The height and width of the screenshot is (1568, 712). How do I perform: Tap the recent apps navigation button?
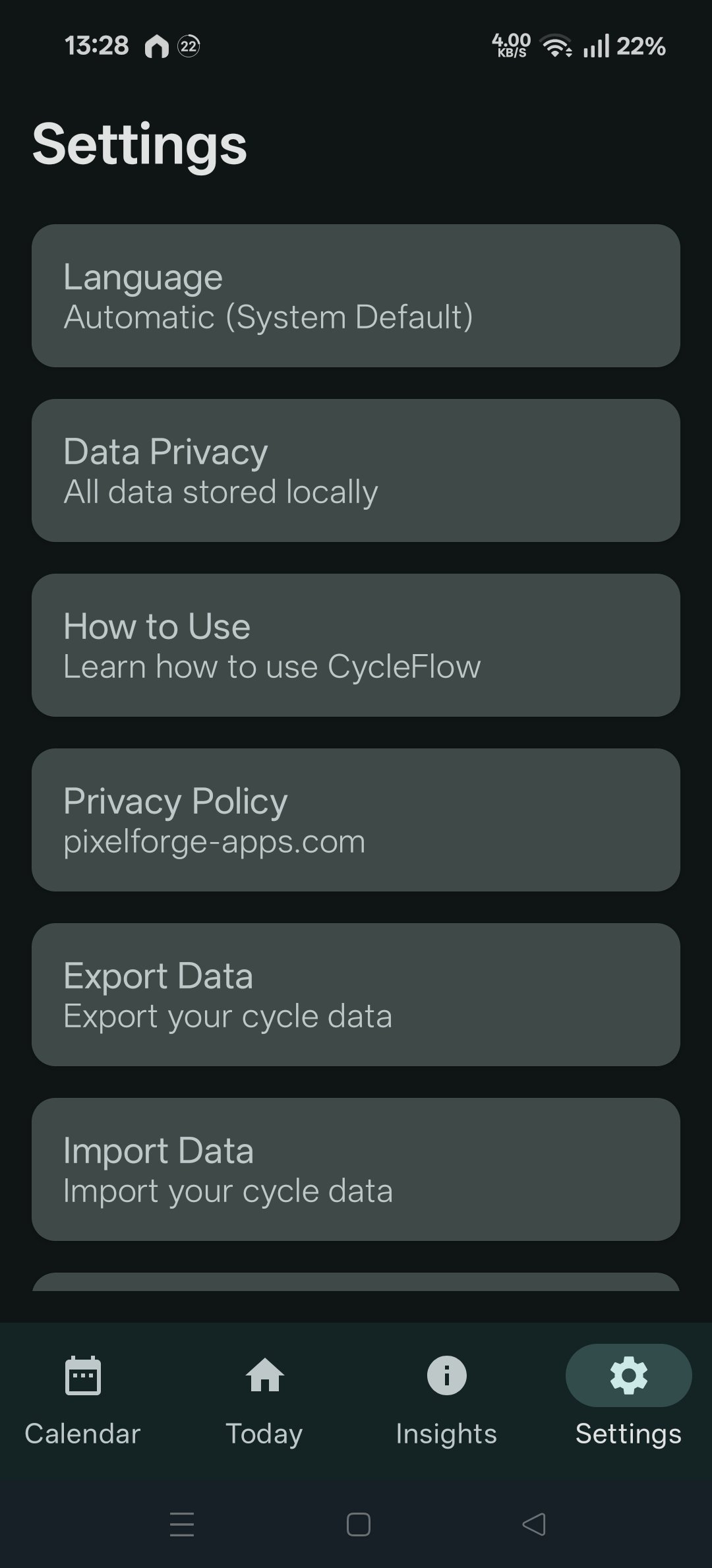pos(182,1526)
